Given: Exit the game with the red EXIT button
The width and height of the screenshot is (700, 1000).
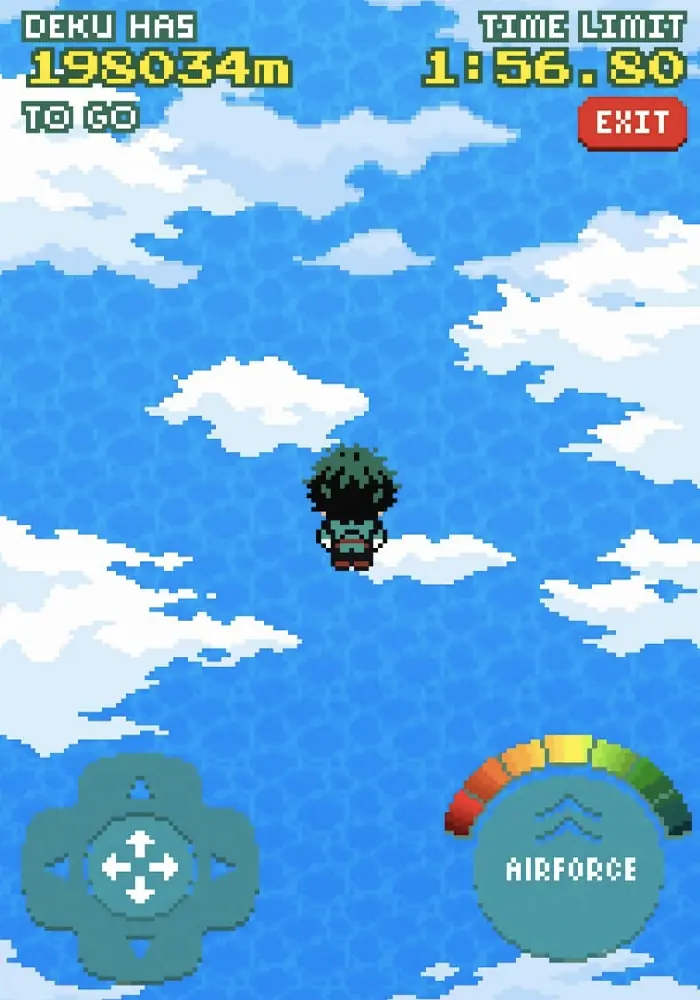Looking at the screenshot, I should (x=632, y=123).
